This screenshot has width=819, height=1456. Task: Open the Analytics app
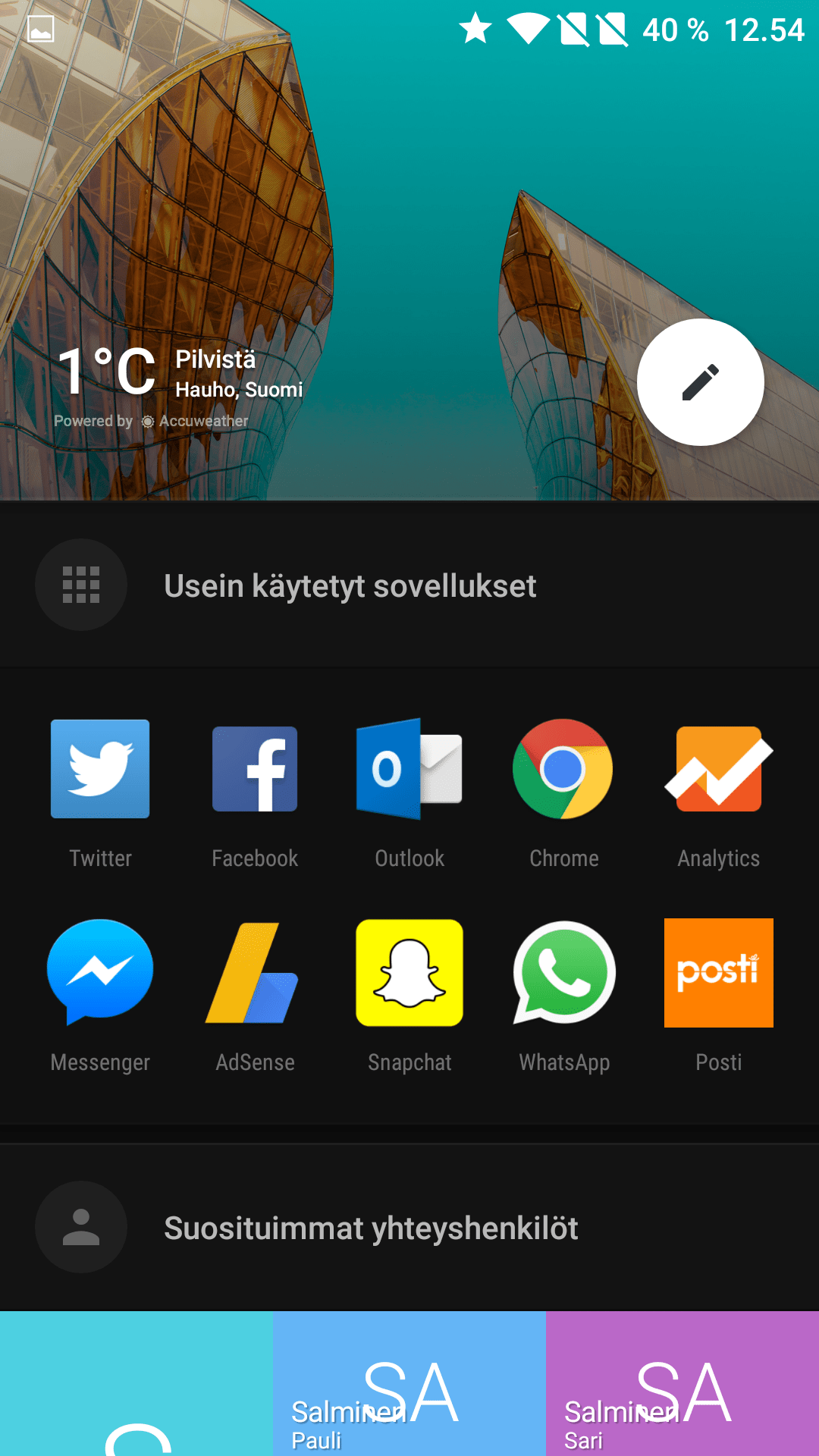[x=718, y=769]
